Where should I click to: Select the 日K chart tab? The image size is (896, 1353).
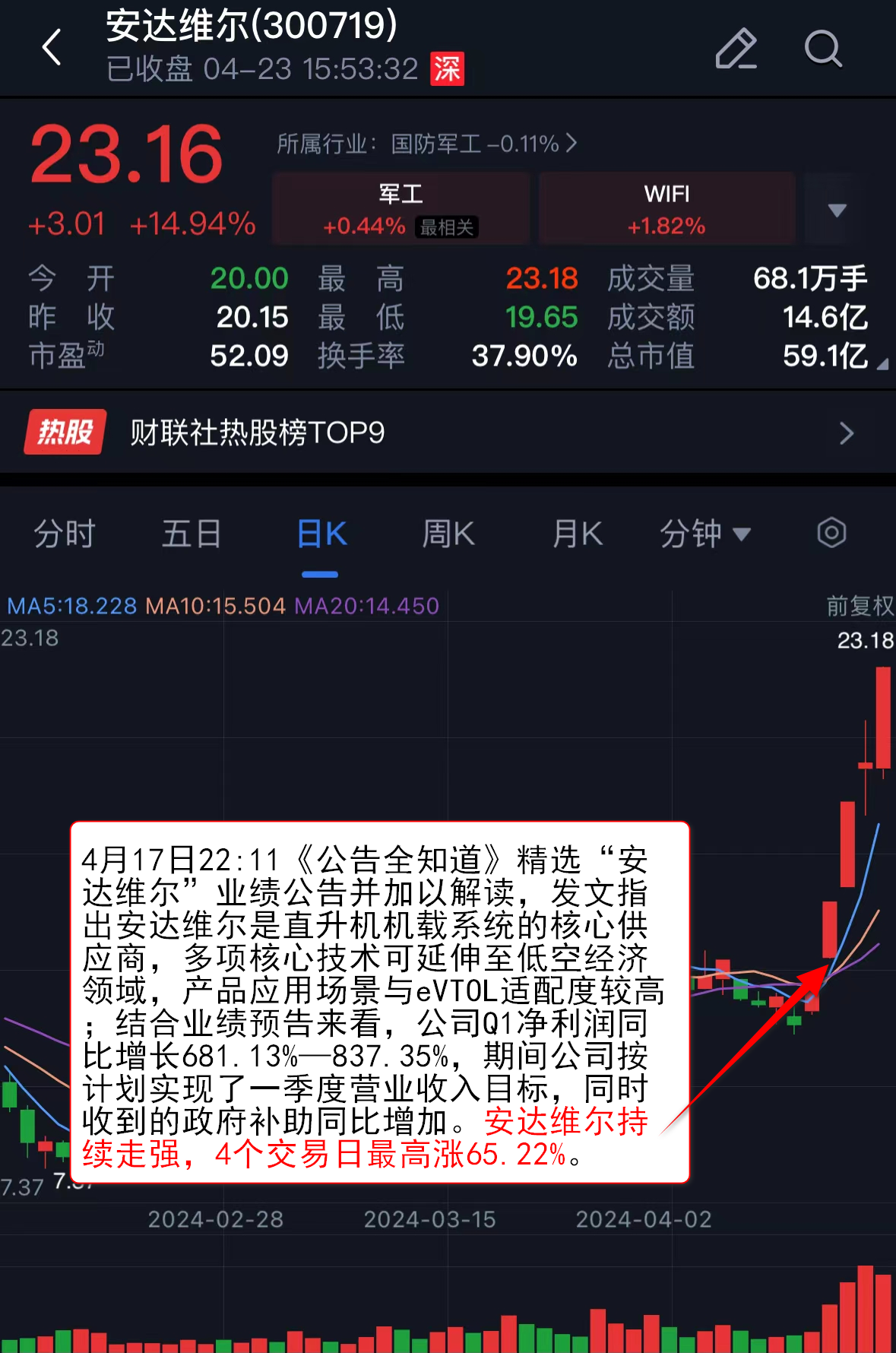pos(321,534)
